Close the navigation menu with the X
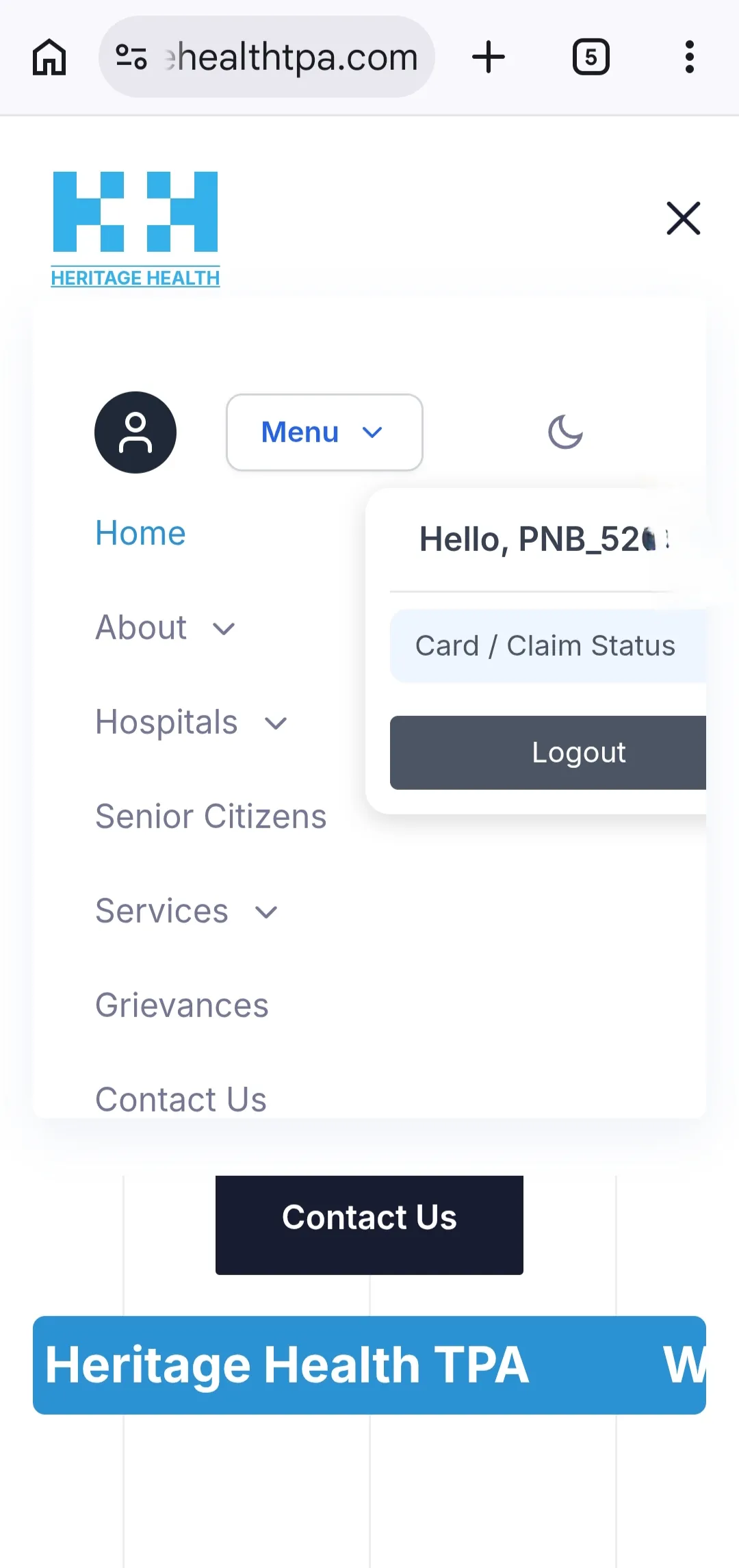The height and width of the screenshot is (1568, 739). 683,218
